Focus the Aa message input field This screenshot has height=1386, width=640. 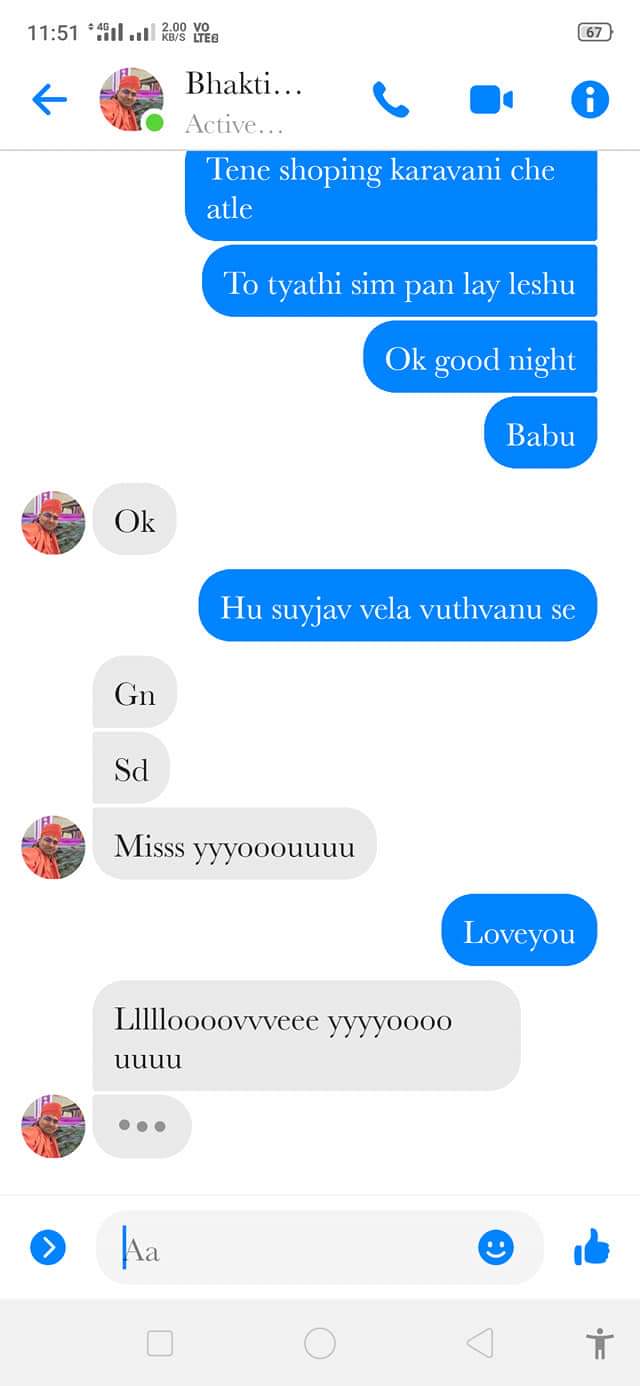point(290,1248)
